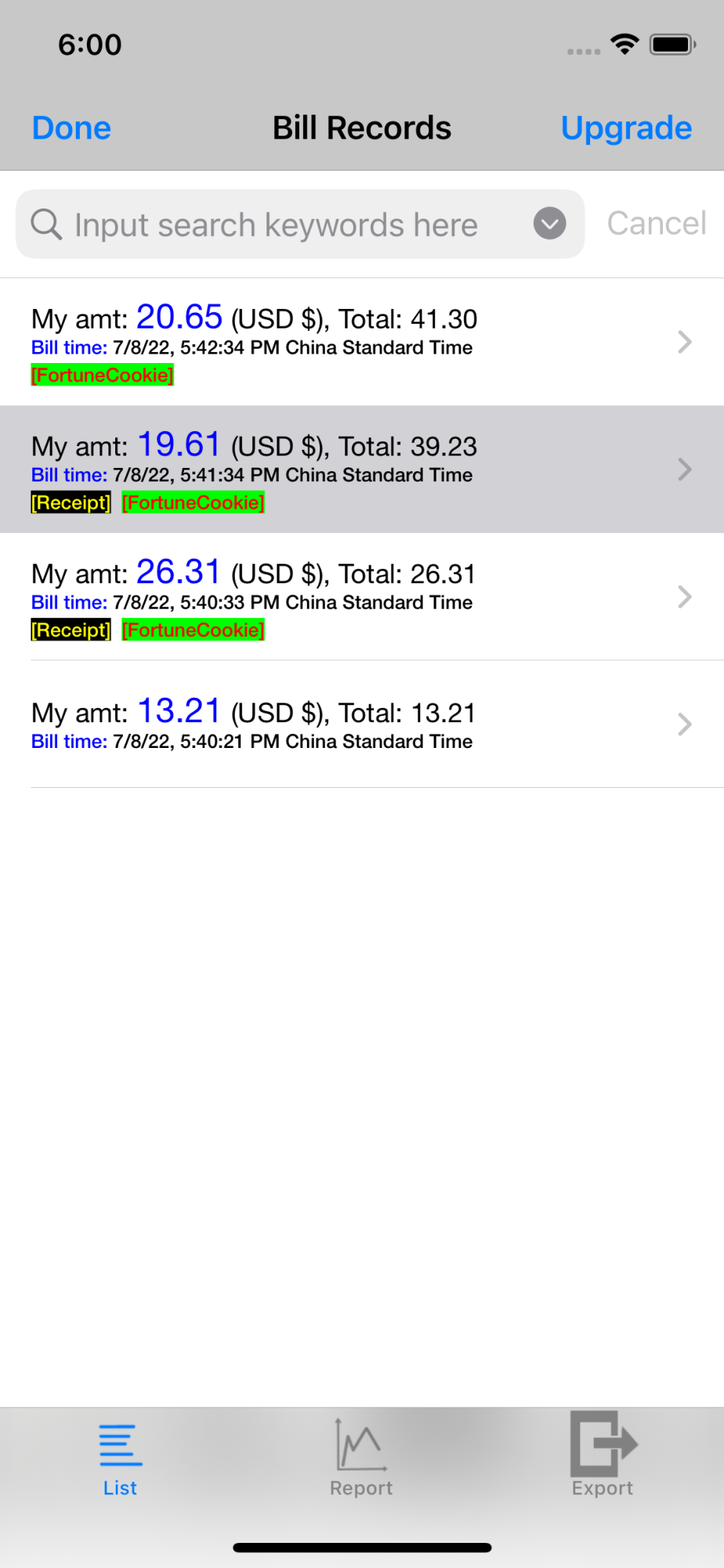Select the List tab

coord(120,1458)
